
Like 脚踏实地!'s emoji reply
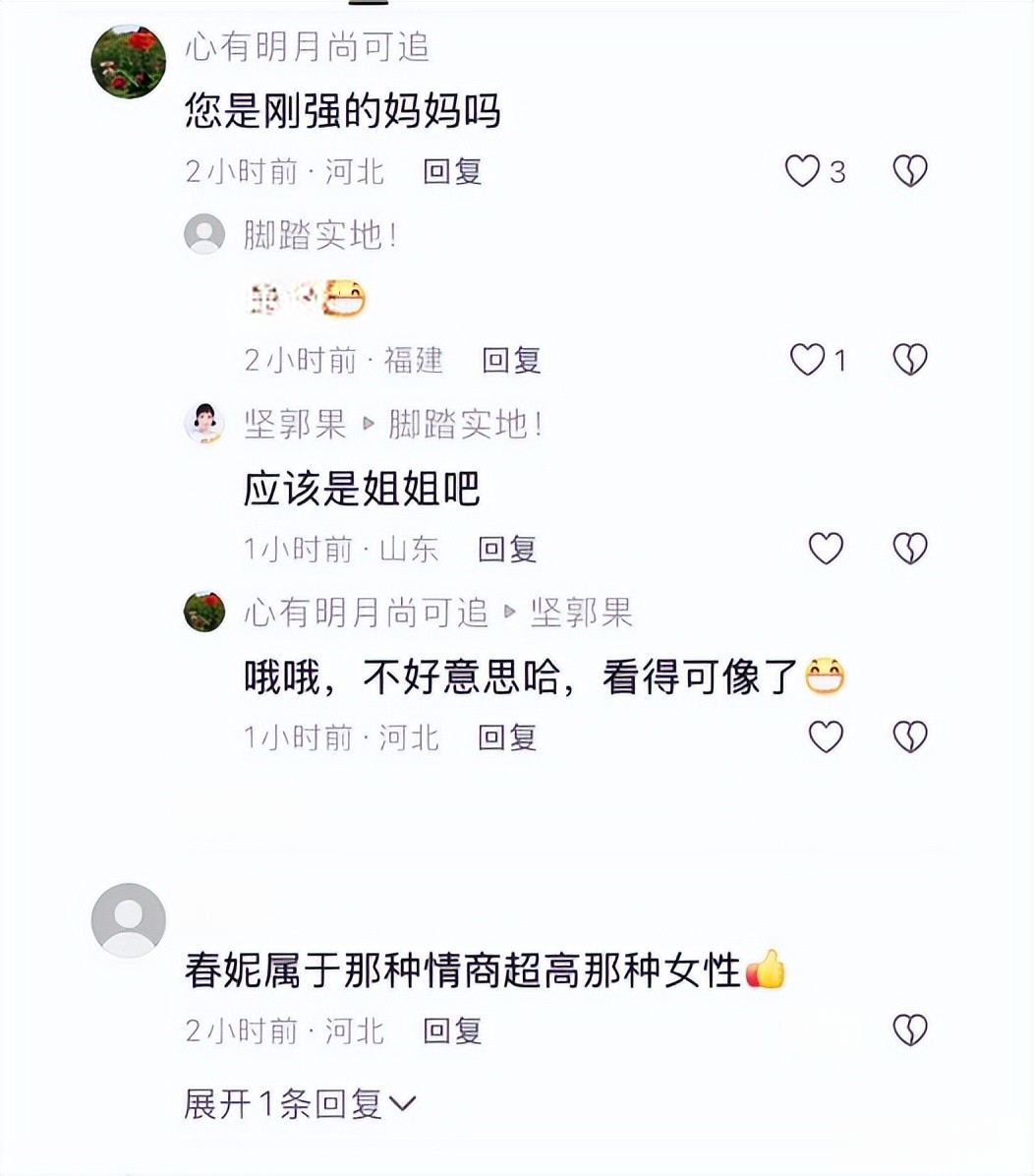(808, 360)
